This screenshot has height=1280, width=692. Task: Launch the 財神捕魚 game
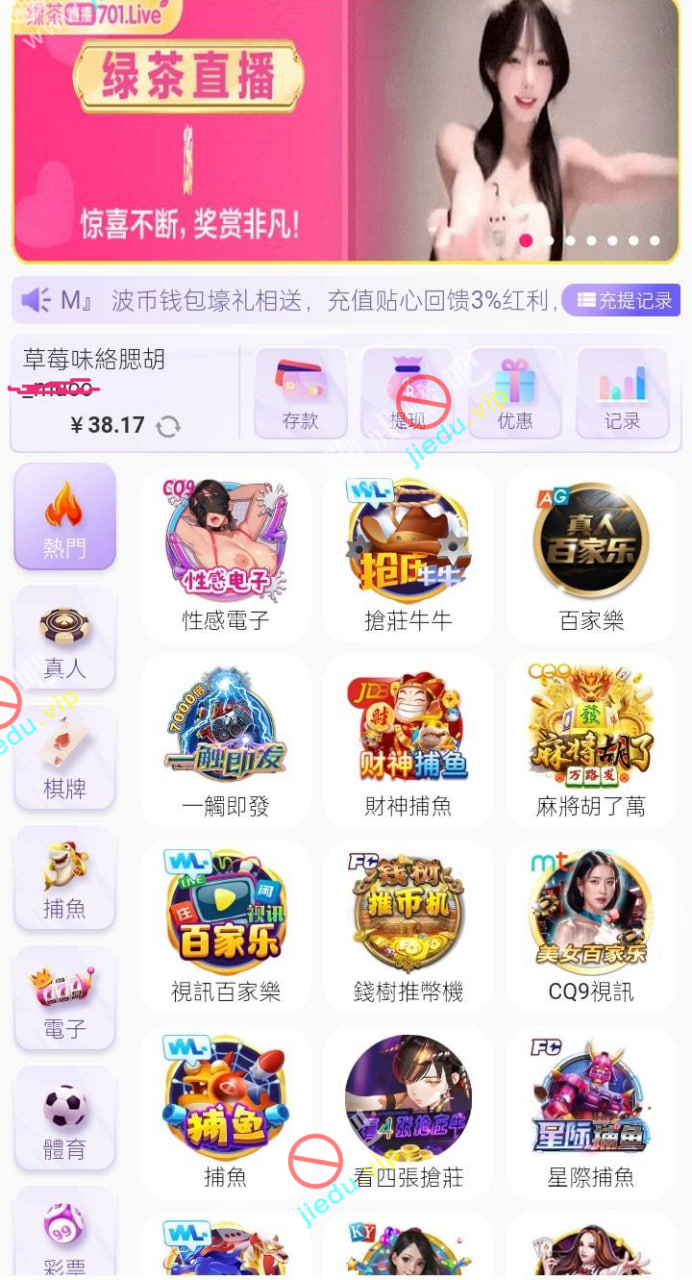coord(408,742)
